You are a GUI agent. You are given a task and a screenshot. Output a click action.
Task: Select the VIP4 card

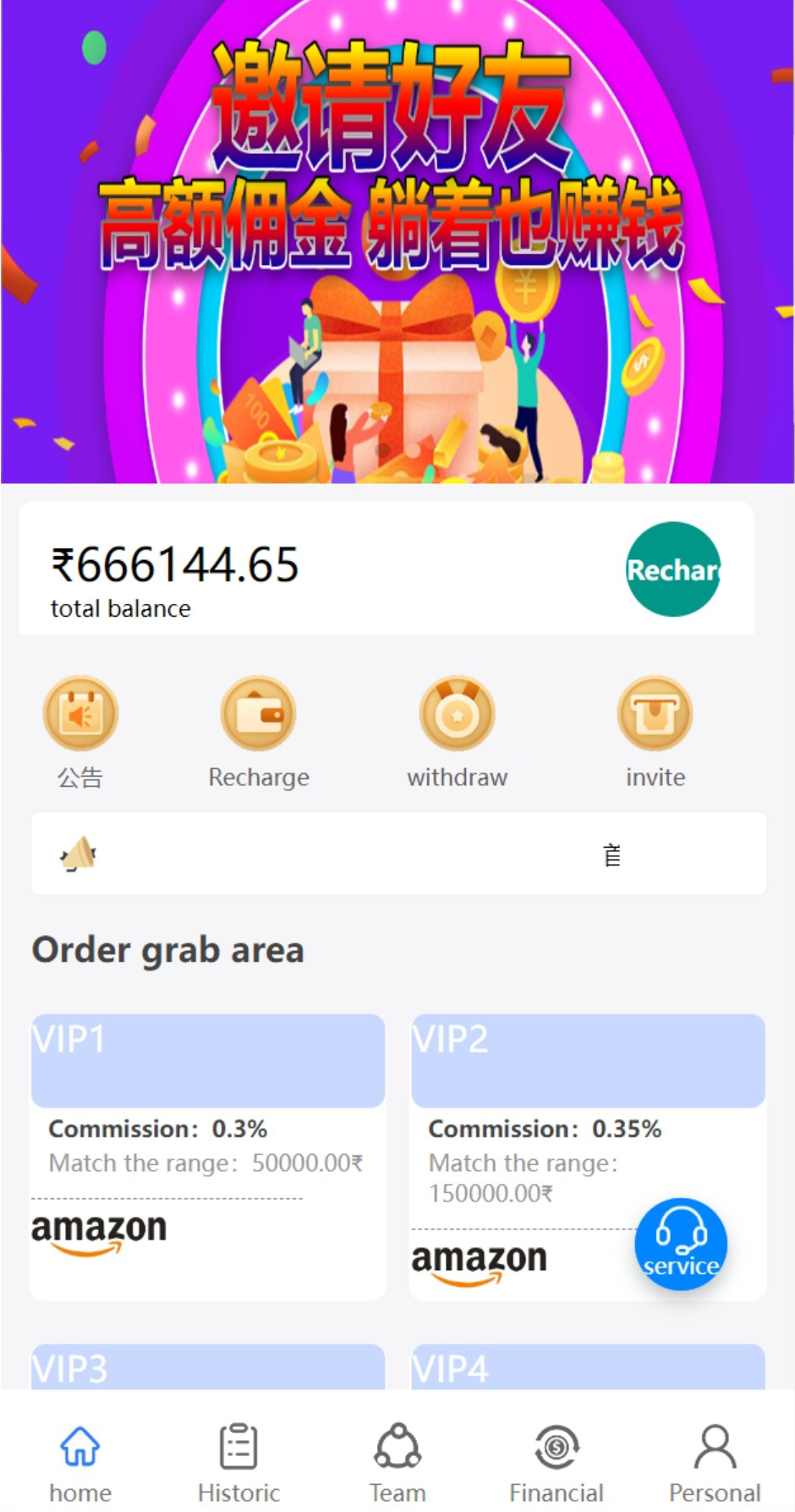coord(588,1366)
